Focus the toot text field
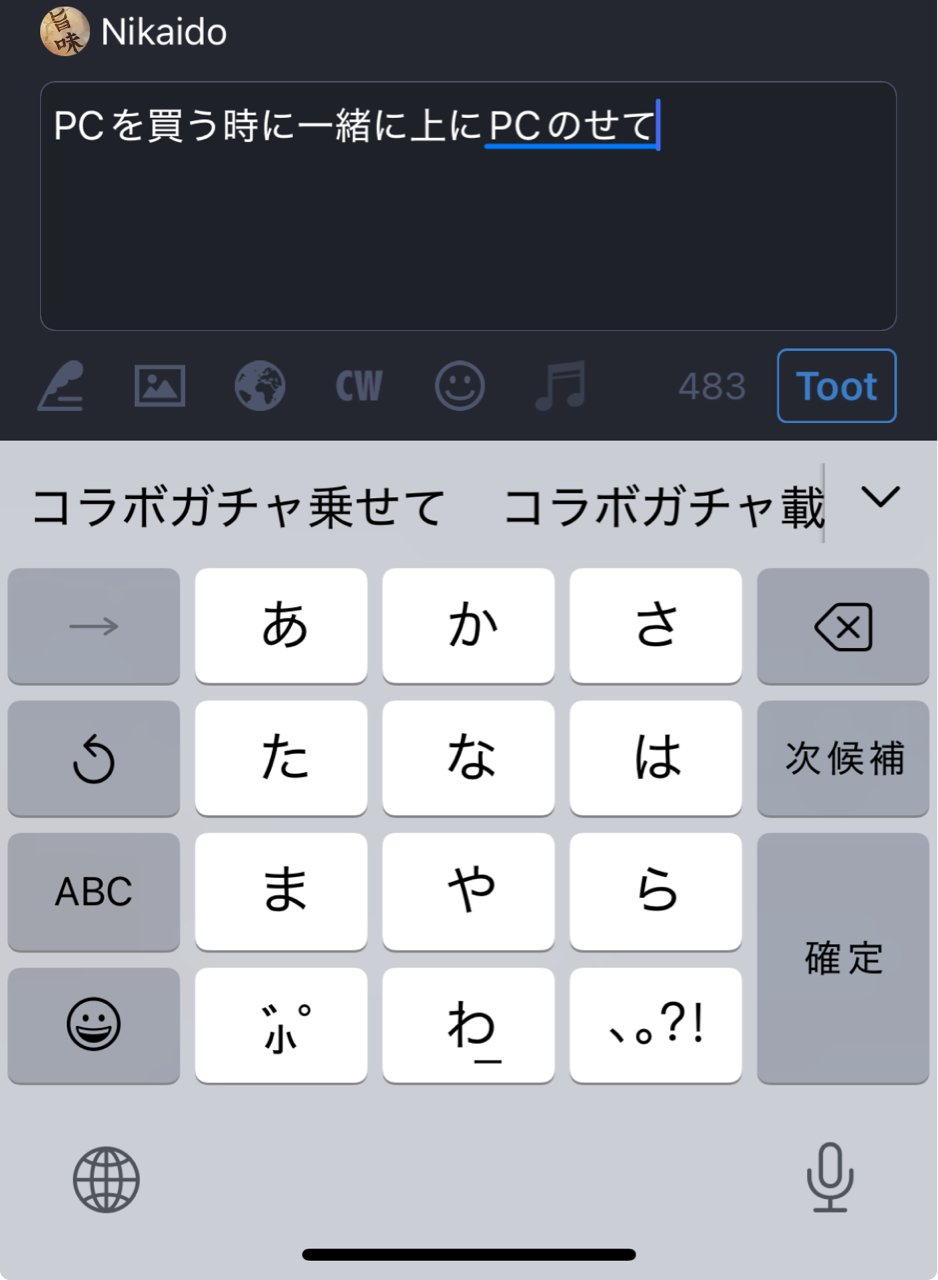This screenshot has width=938, height=1280. [x=468, y=230]
